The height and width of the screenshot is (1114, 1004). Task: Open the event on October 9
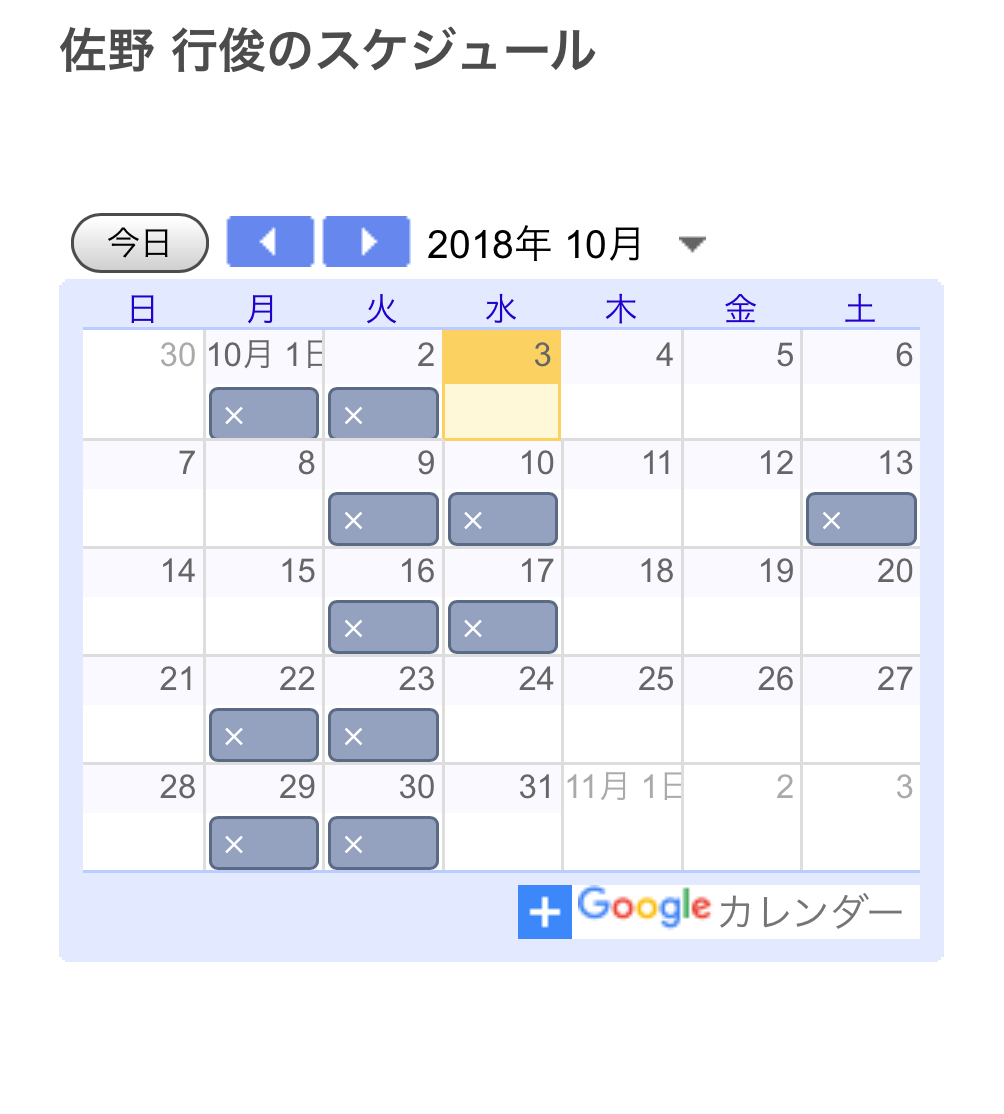(383, 519)
